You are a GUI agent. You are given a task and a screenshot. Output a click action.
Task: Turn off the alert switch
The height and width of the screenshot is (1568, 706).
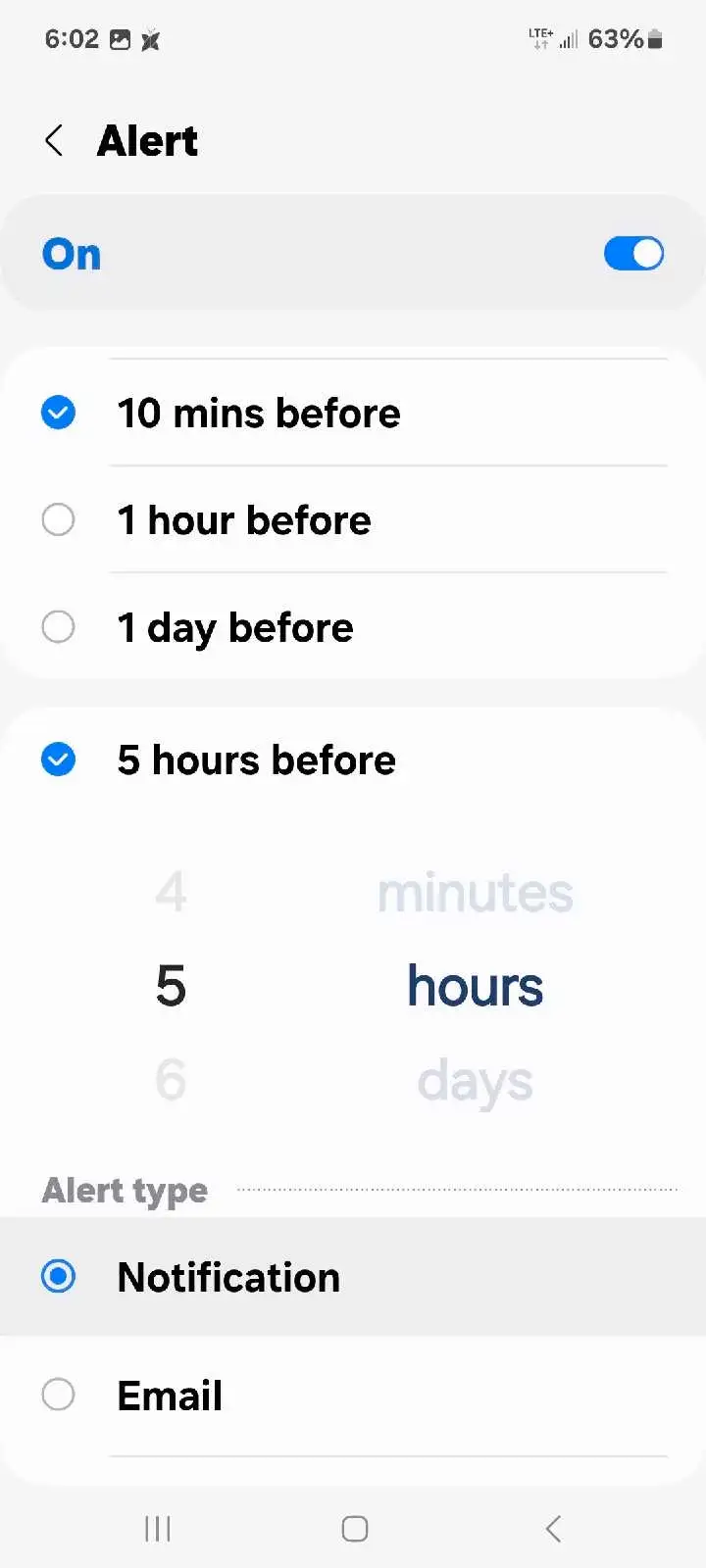[x=633, y=254]
